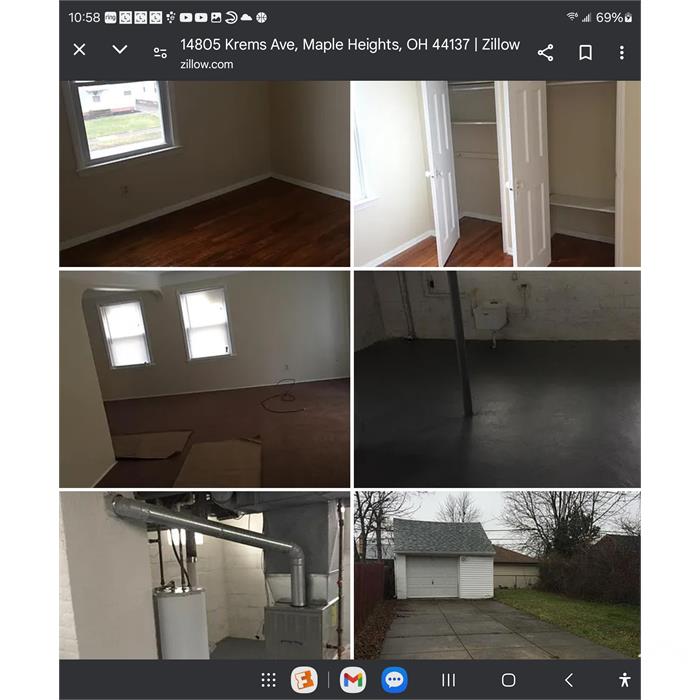Minimize the tab with the down chevron
700x700 pixels.
(x=120, y=50)
